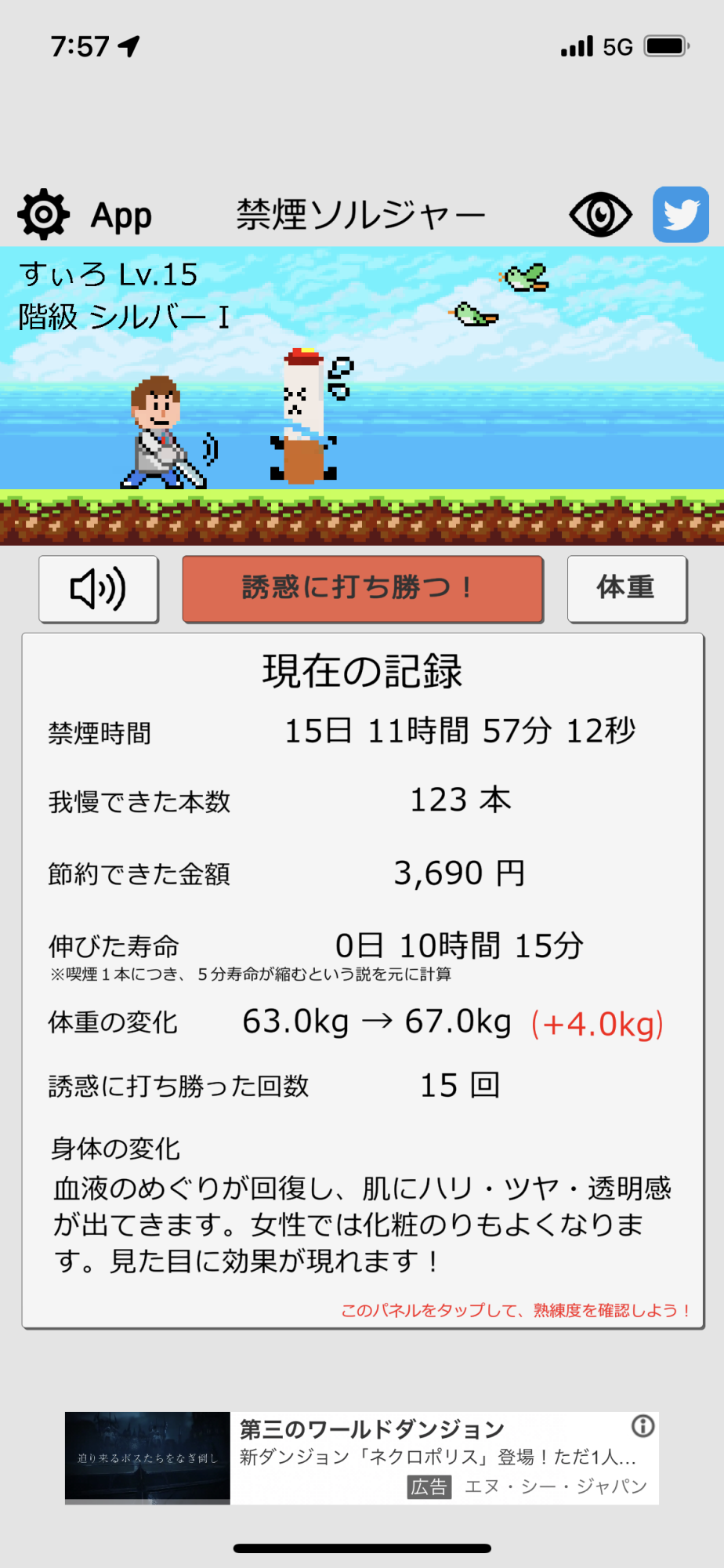
Task: Open the 現在の記録 panel to check proficiency
Action: pyautogui.click(x=362, y=980)
